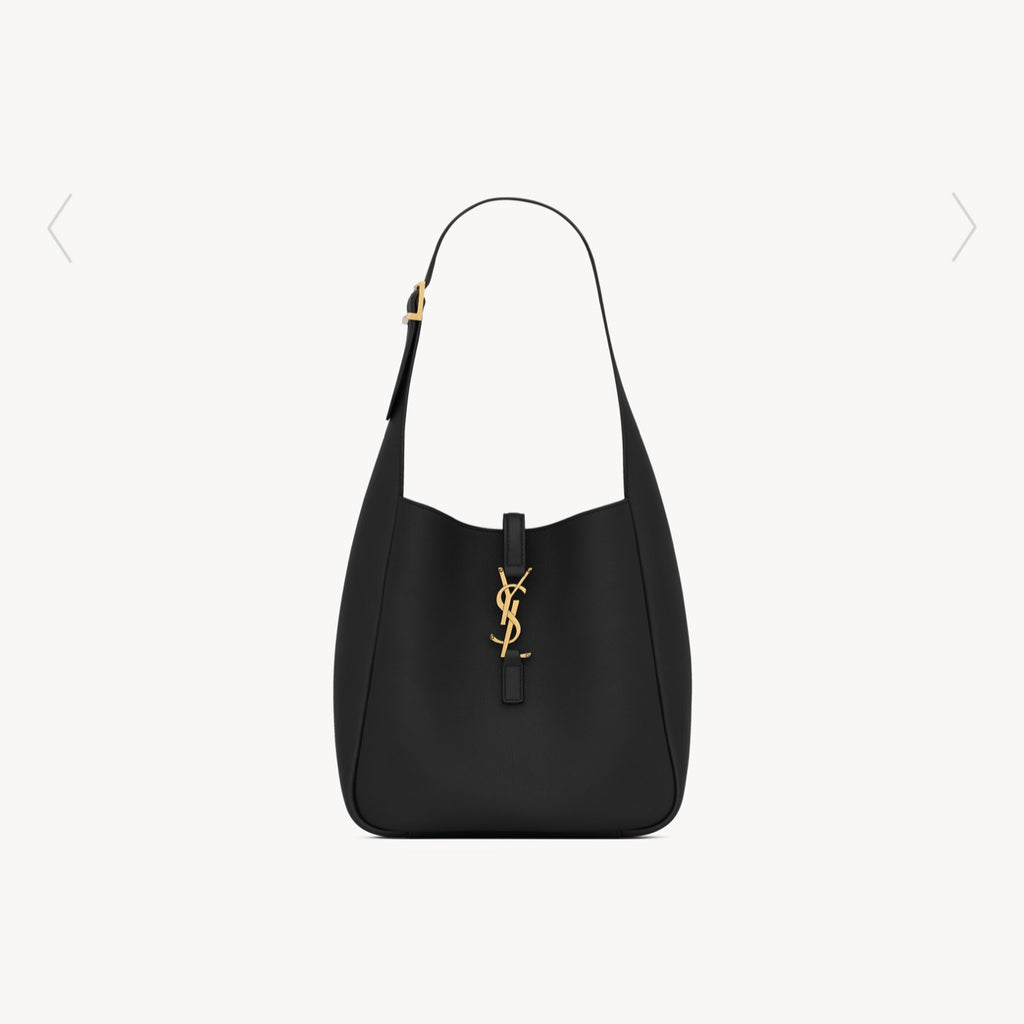Show the next product image
This screenshot has height=1024, width=1024.
point(963,228)
